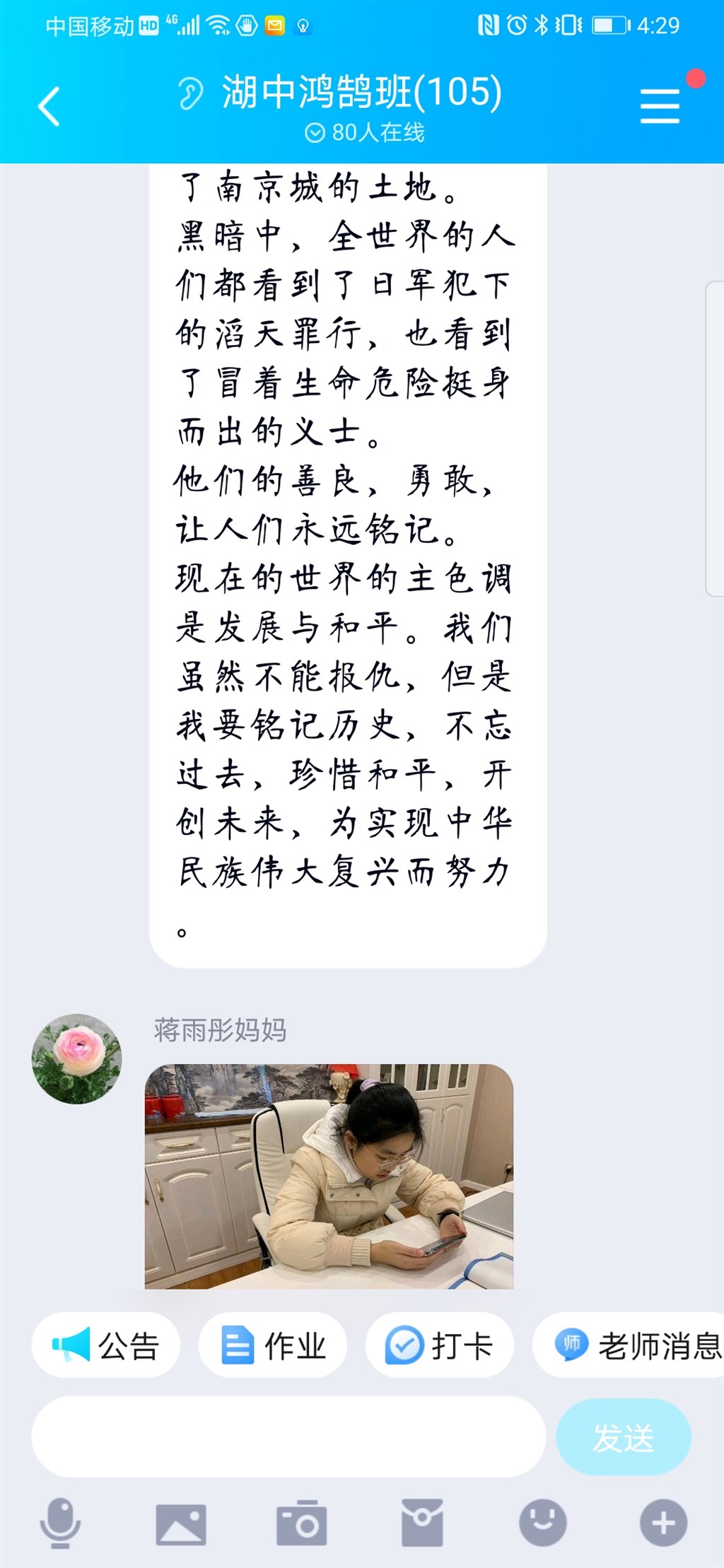The height and width of the screenshot is (1568, 724).
Task: Open the 公告 announcements chip
Action: pos(106,1345)
